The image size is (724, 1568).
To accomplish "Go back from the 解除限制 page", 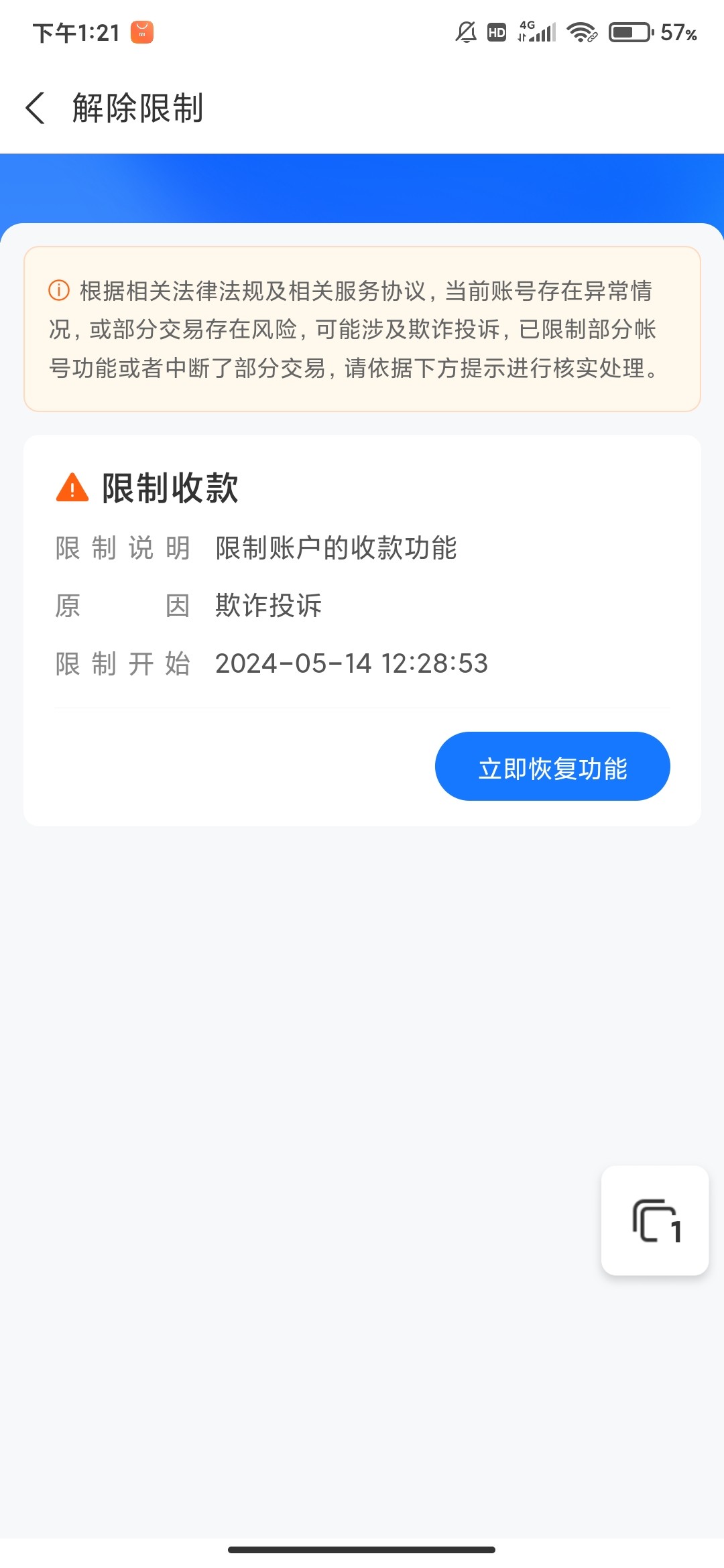I will coord(36,108).
